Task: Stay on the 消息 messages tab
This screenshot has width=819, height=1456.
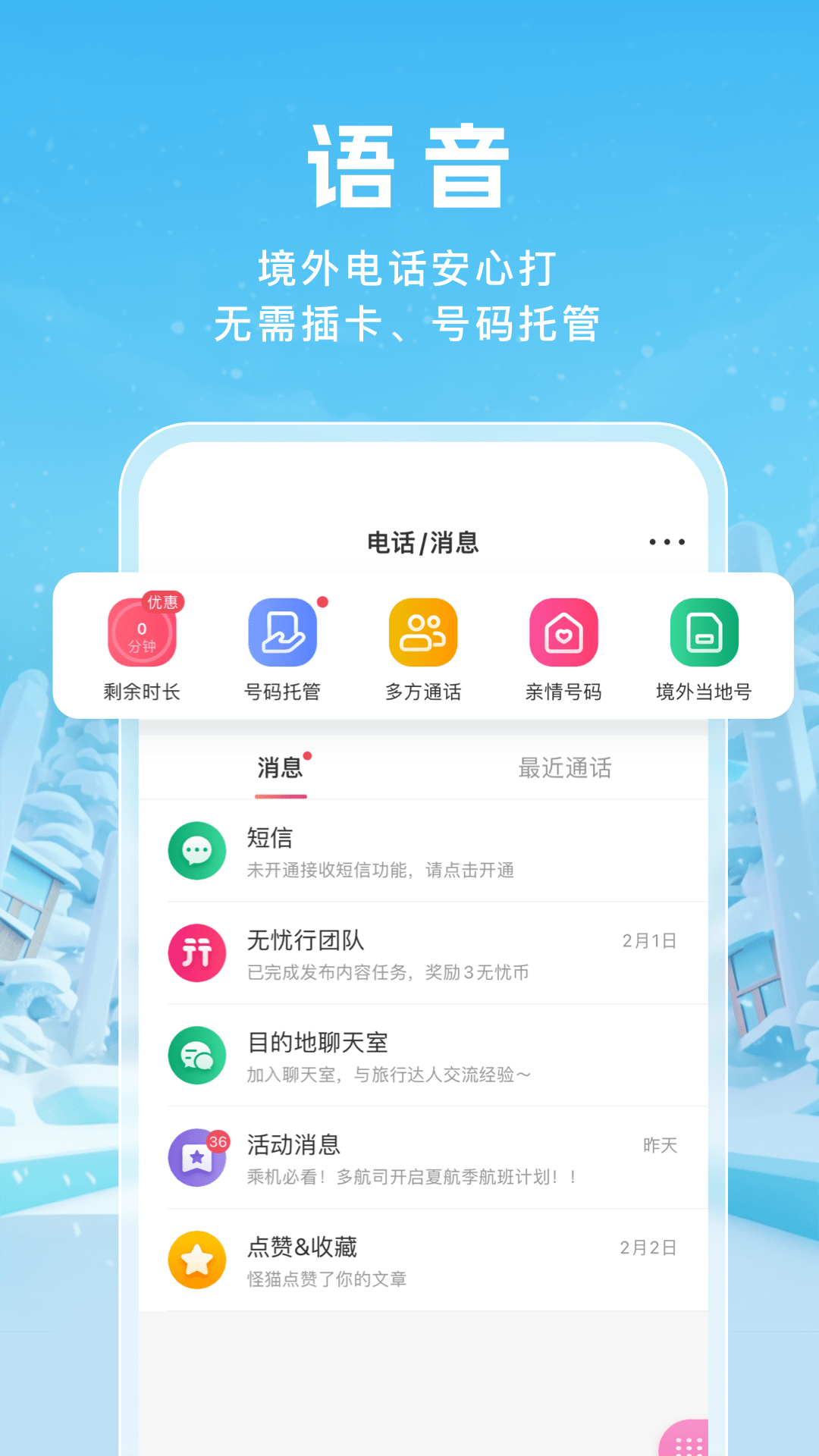Action: tap(281, 768)
